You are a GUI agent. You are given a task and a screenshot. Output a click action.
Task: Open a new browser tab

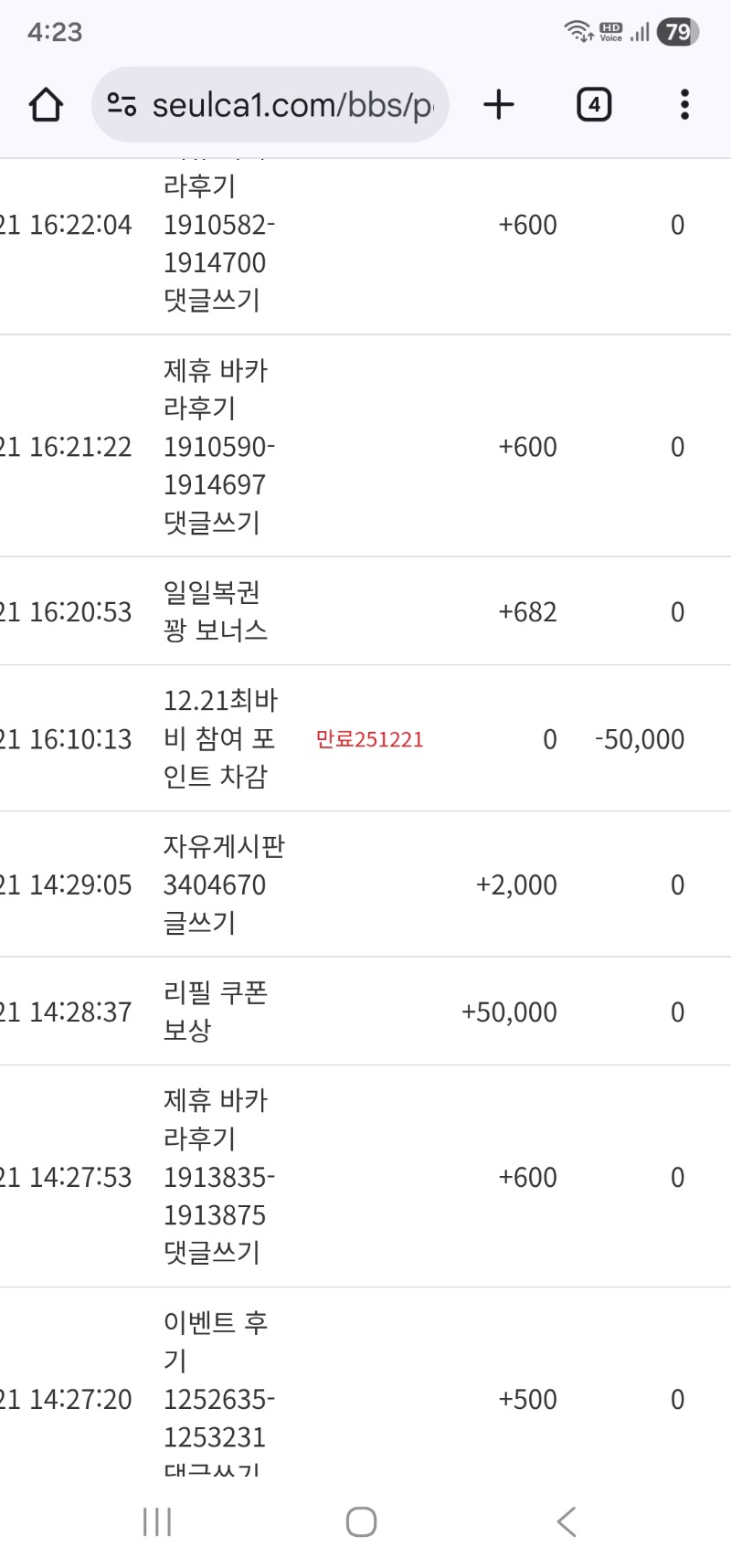[x=499, y=105]
